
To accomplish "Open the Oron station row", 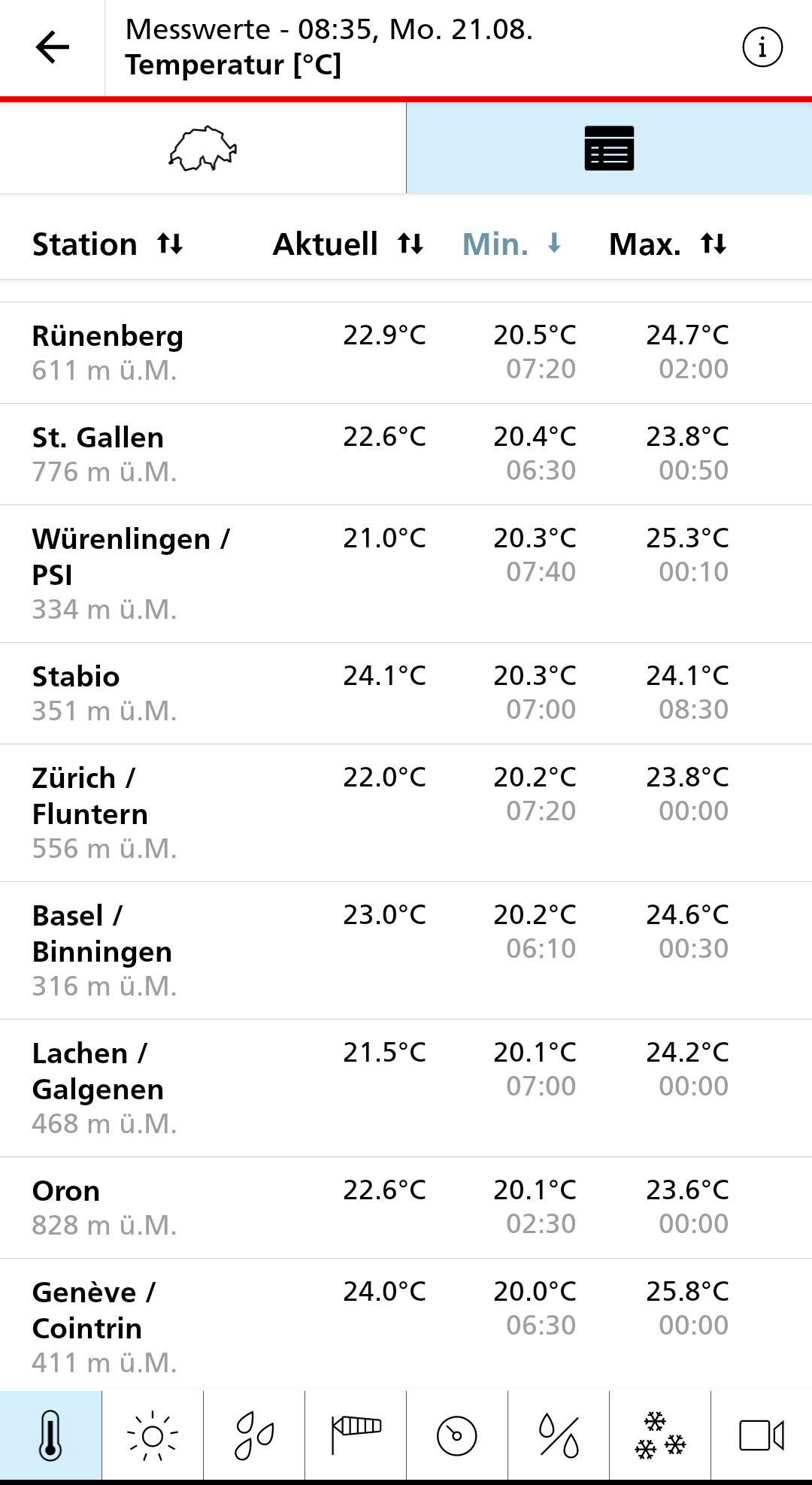I will (x=406, y=1208).
